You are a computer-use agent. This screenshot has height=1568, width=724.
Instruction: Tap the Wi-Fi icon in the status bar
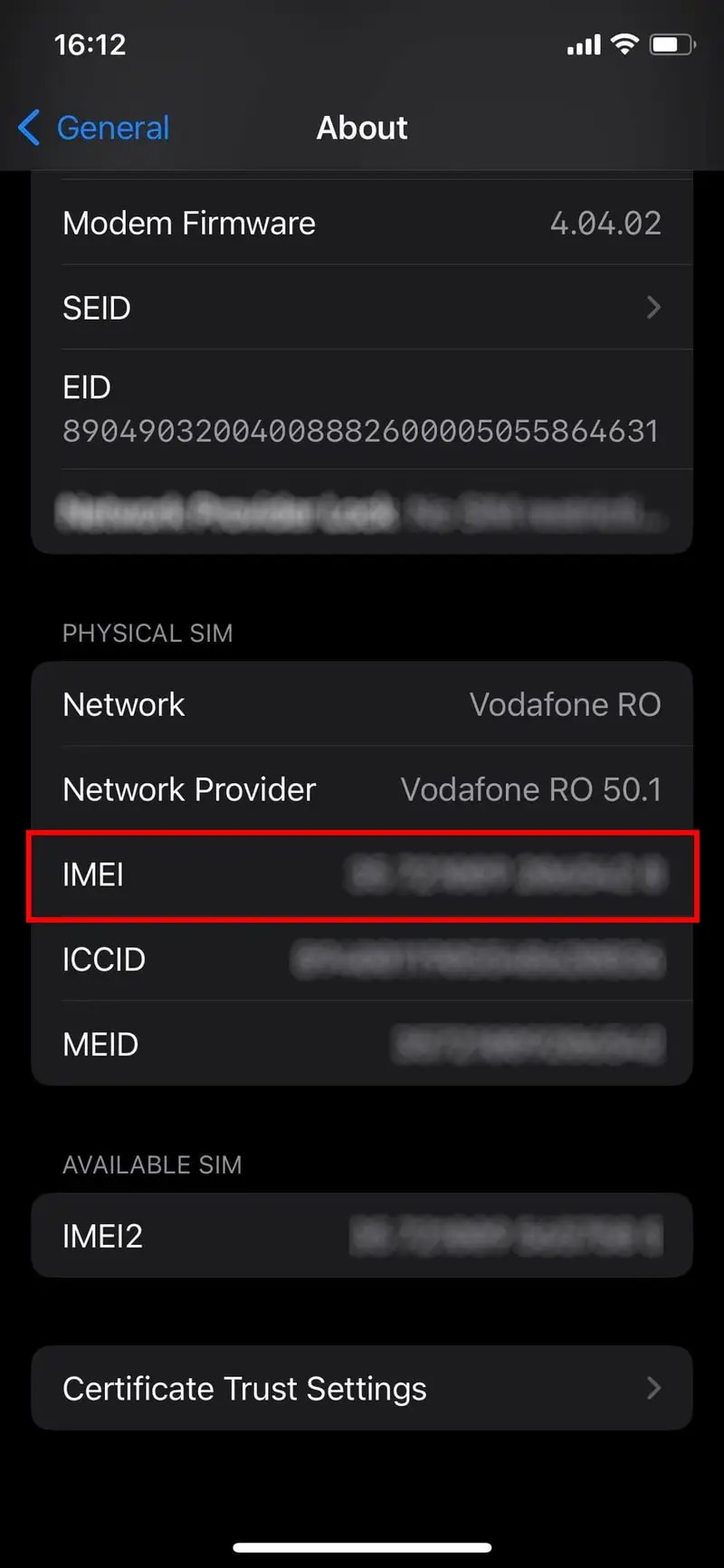(625, 43)
